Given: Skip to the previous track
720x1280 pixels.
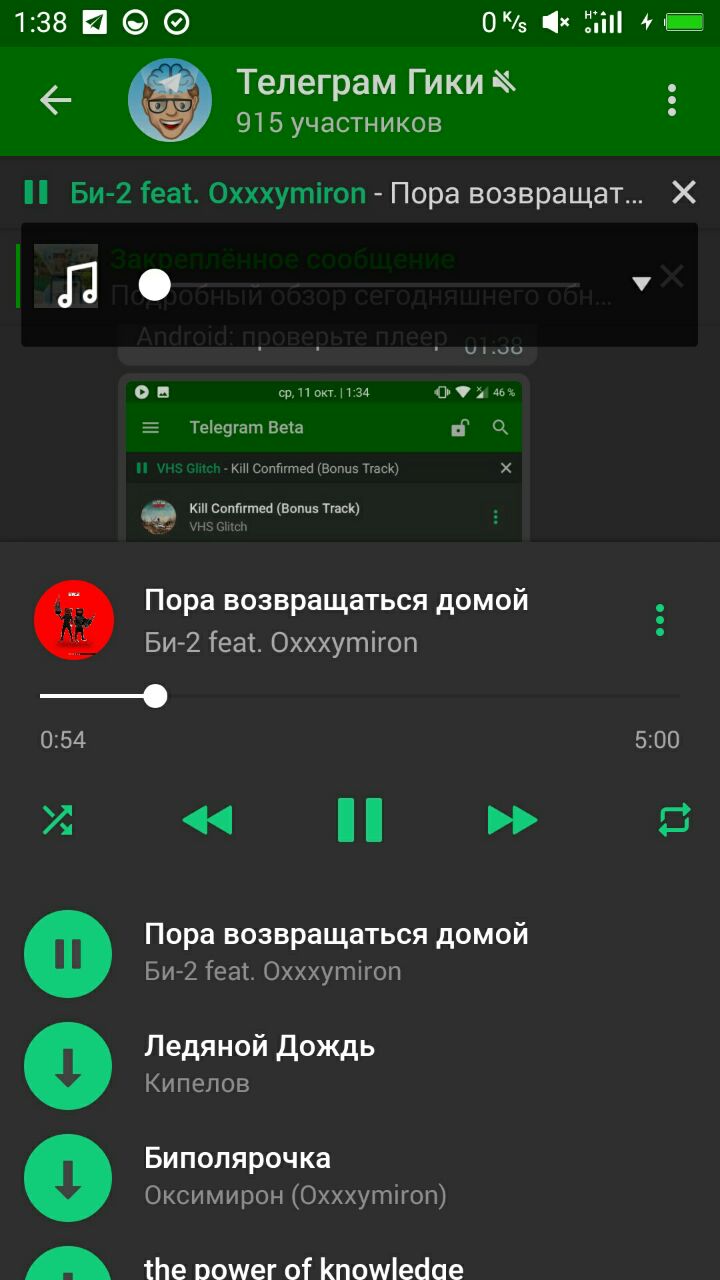Looking at the screenshot, I should click(x=207, y=820).
